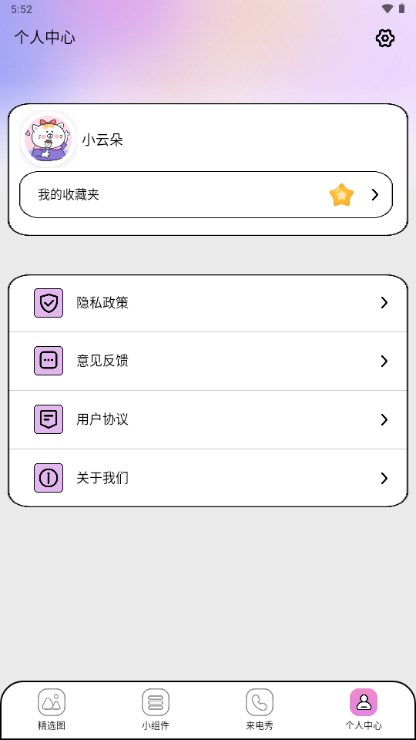Screen dimensions: 416x740
Task: Open the settings gear icon
Action: click(385, 38)
